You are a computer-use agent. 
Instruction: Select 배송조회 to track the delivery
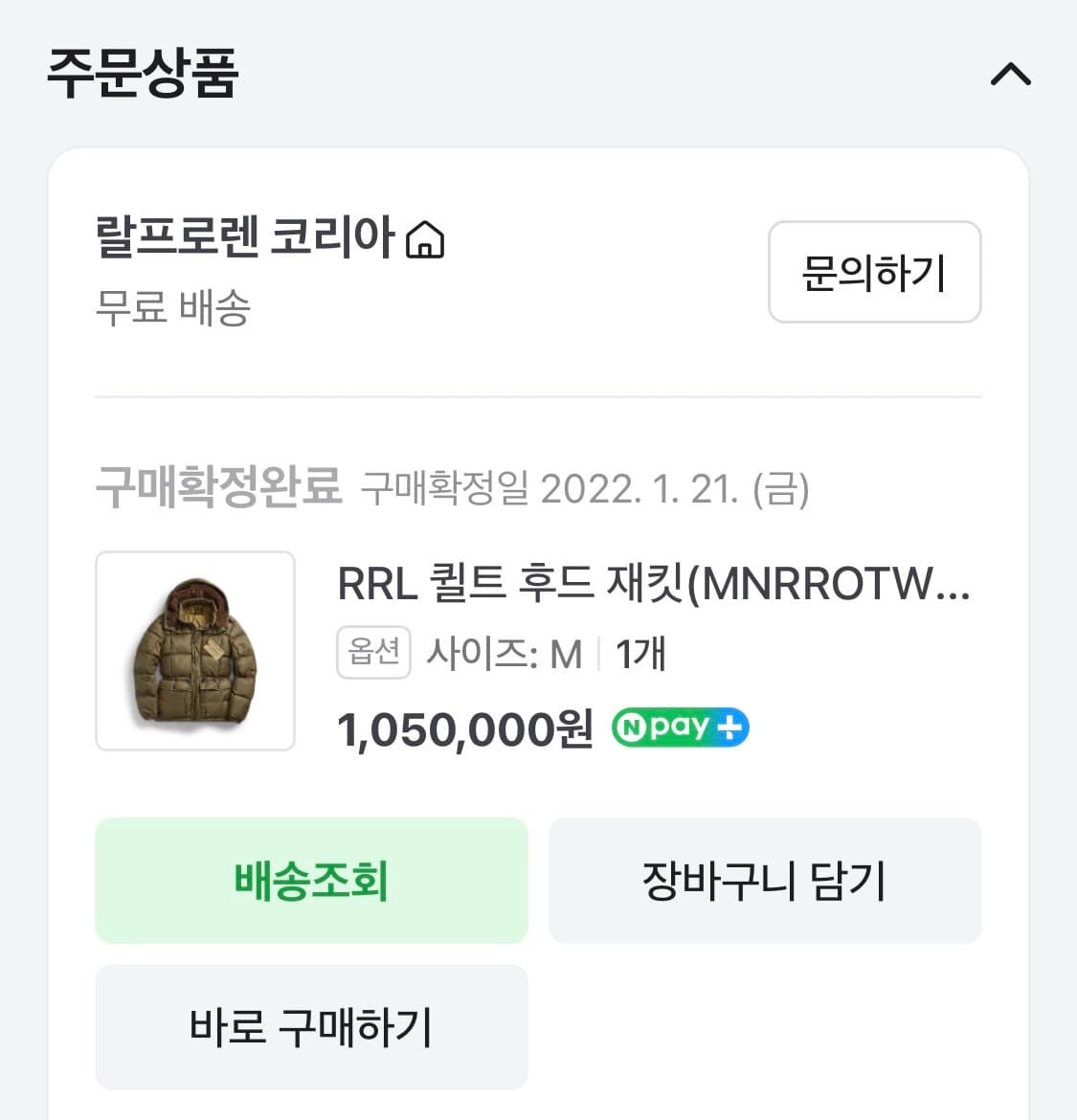tap(310, 881)
